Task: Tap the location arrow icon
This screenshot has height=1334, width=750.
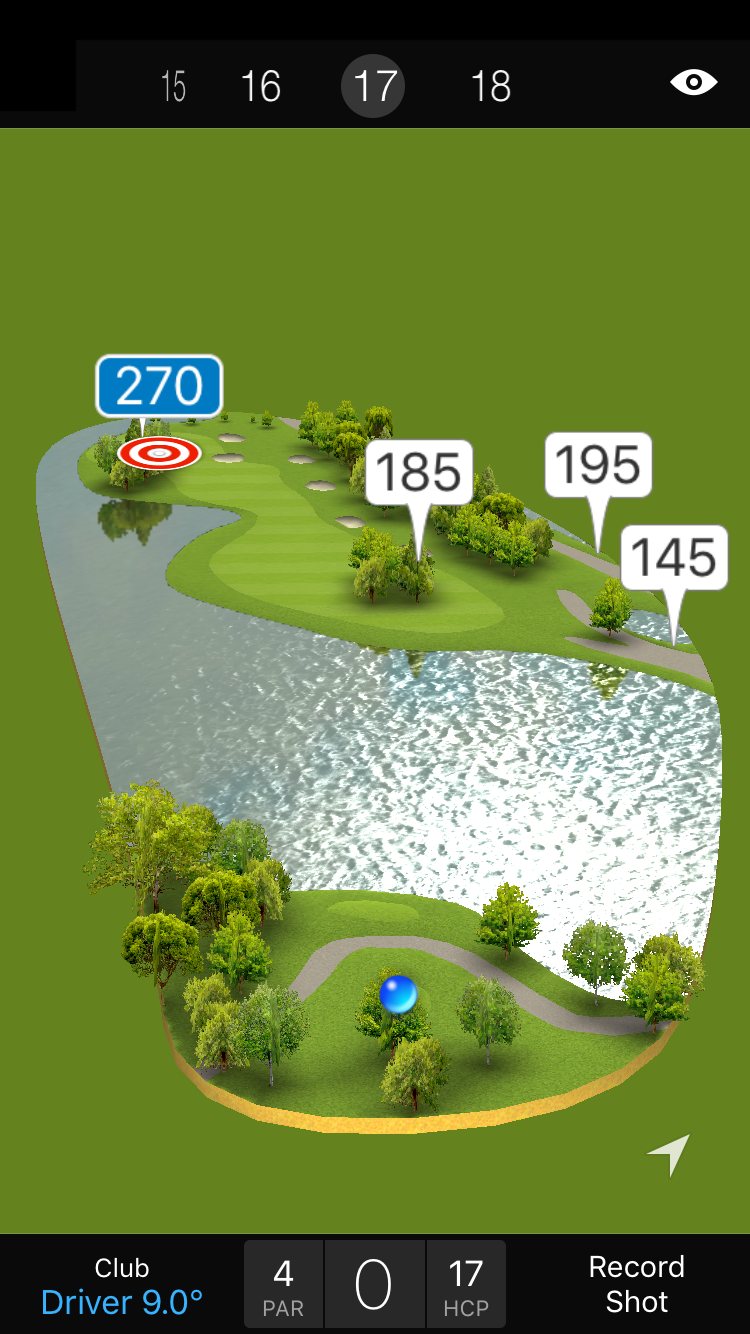Action: click(669, 1154)
